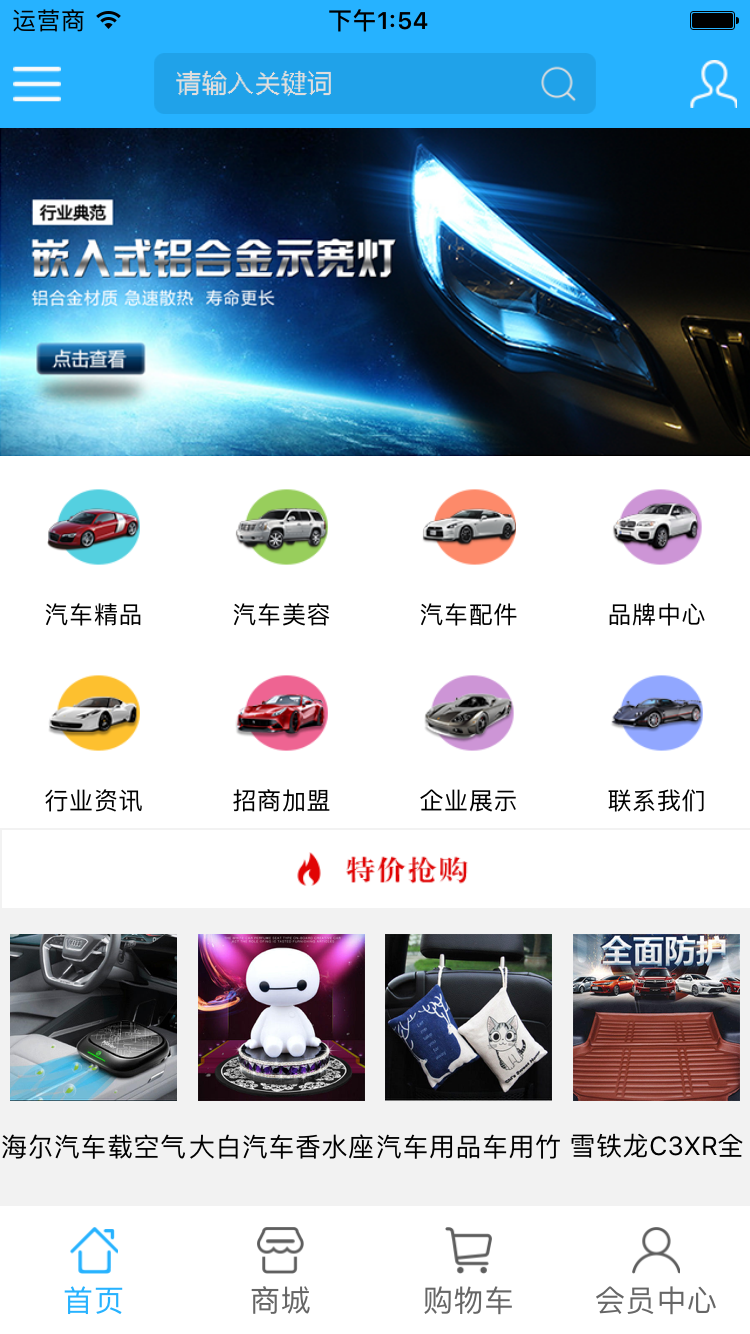Open the 嵌入式铝合金示宽灯 banner
The height and width of the screenshot is (1334, 750).
[x=375, y=291]
